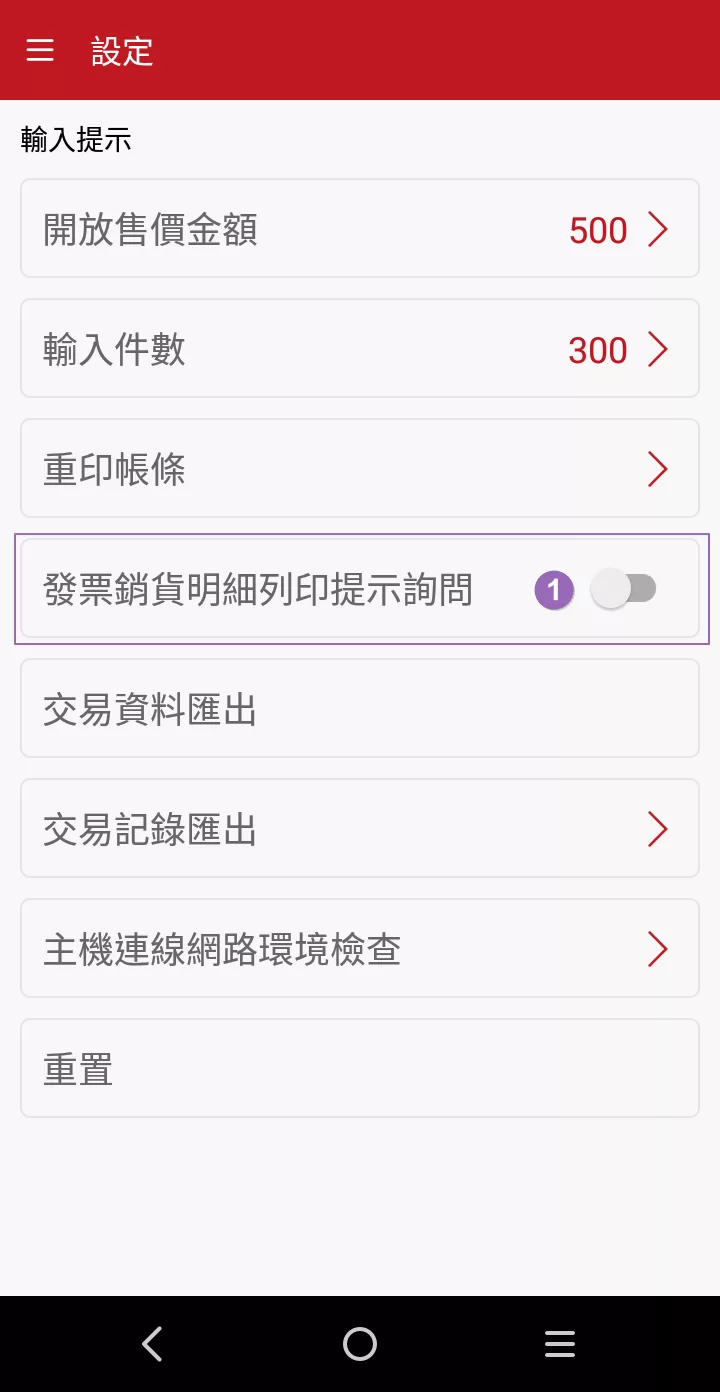Open the 輸入件數 setting
720x1392 pixels.
click(360, 349)
